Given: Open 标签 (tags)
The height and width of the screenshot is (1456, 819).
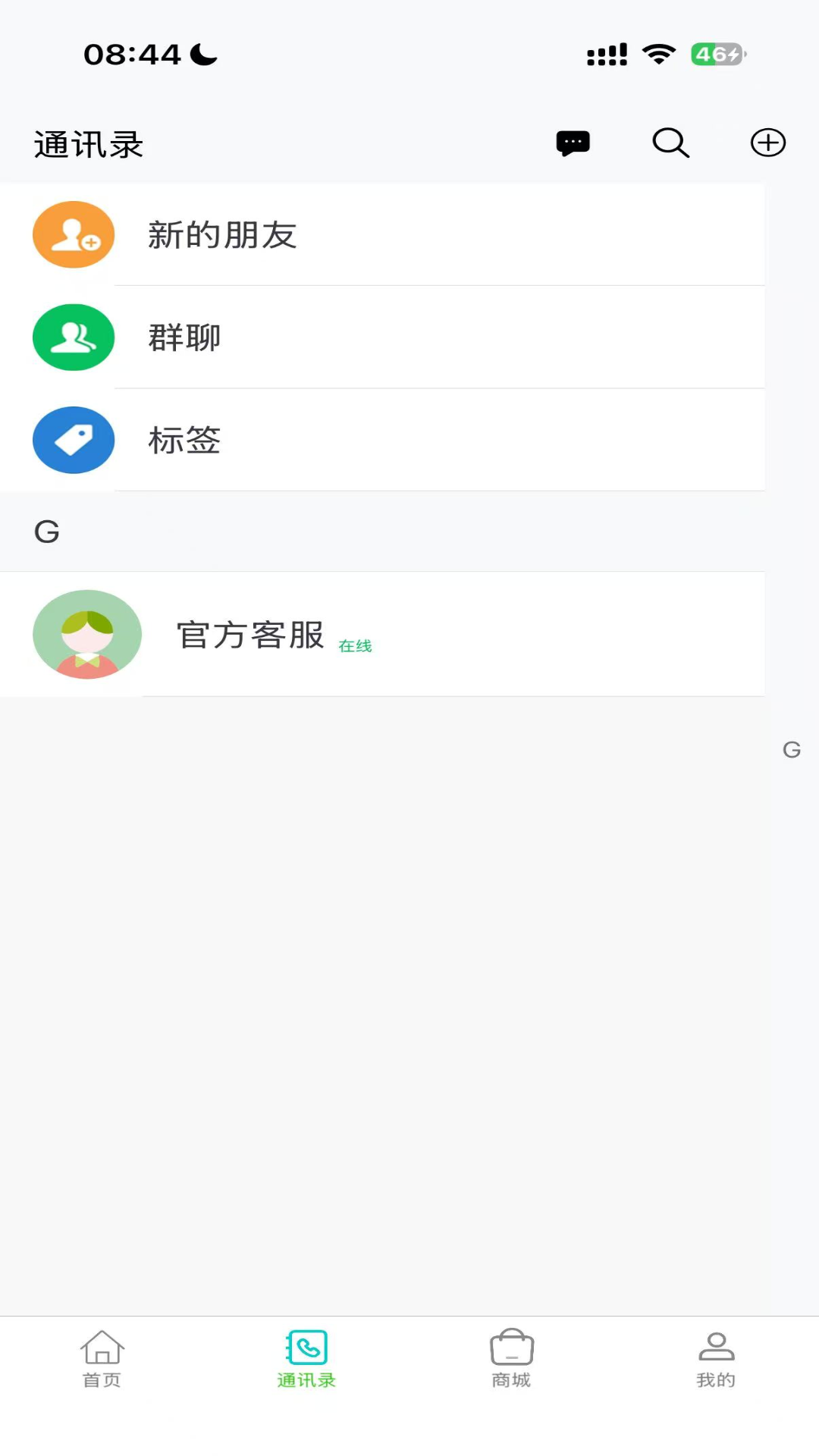Looking at the screenshot, I should click(382, 440).
